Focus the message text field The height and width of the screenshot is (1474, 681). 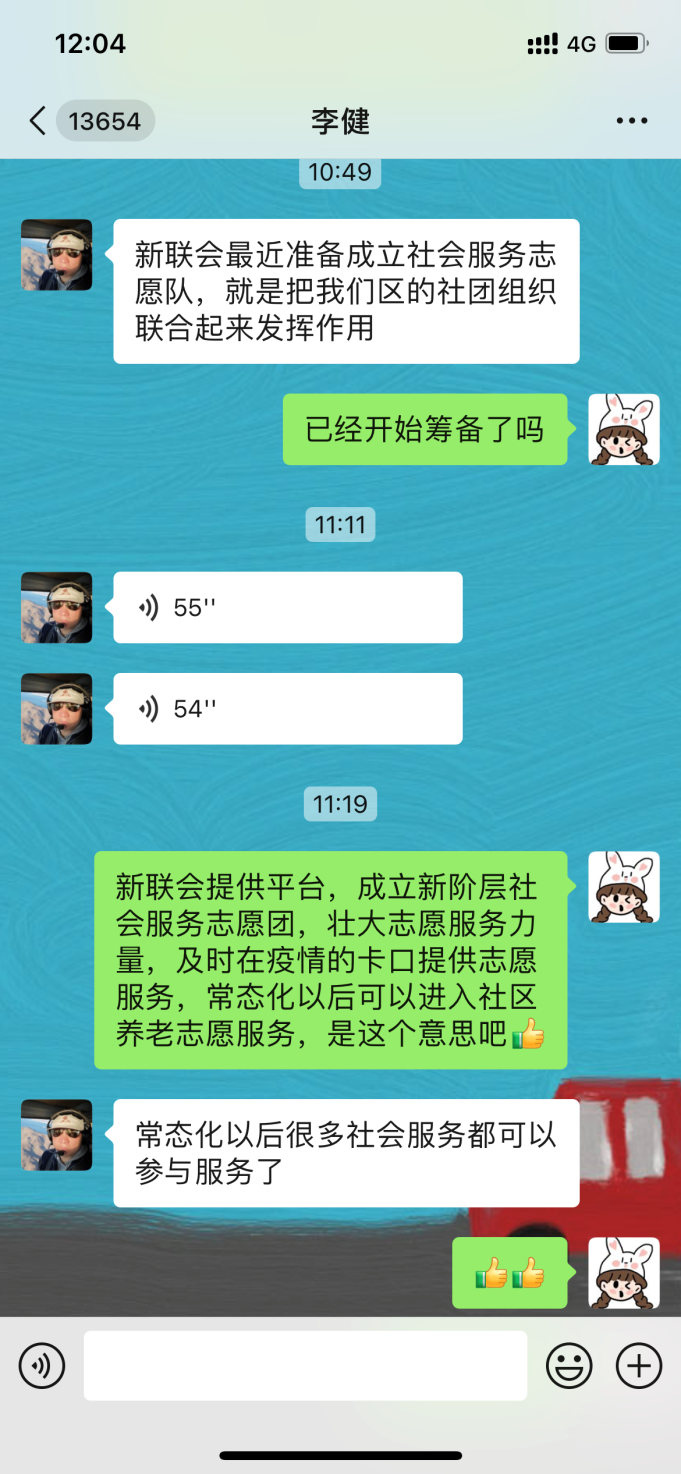point(305,1365)
